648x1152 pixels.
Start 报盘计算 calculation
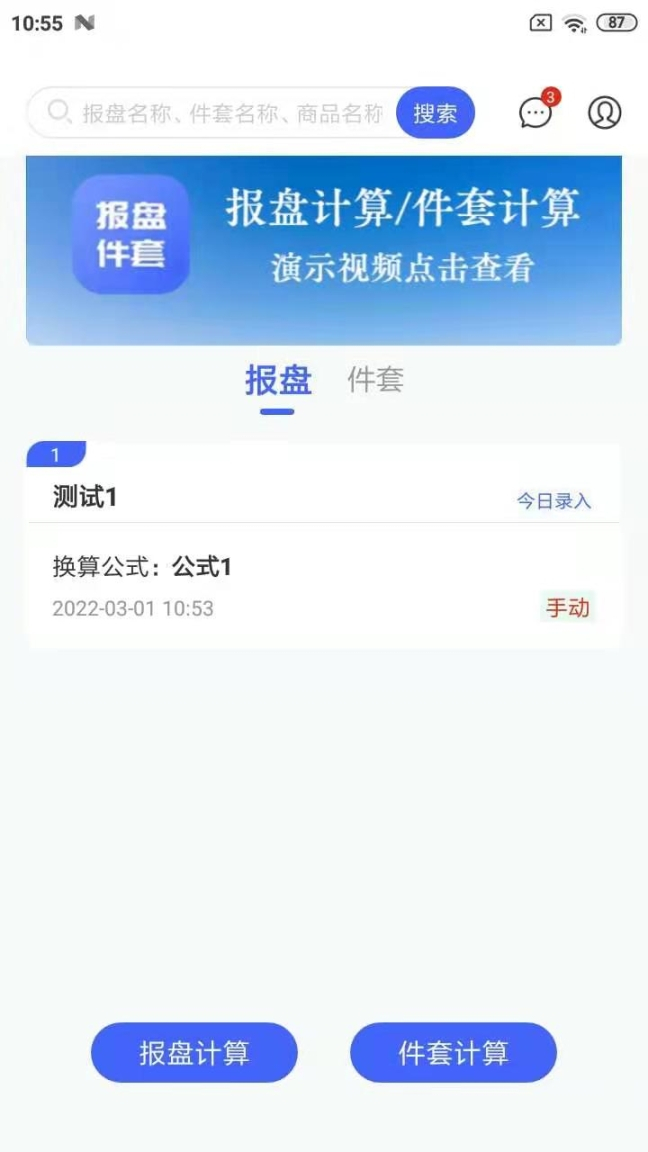coord(194,1052)
